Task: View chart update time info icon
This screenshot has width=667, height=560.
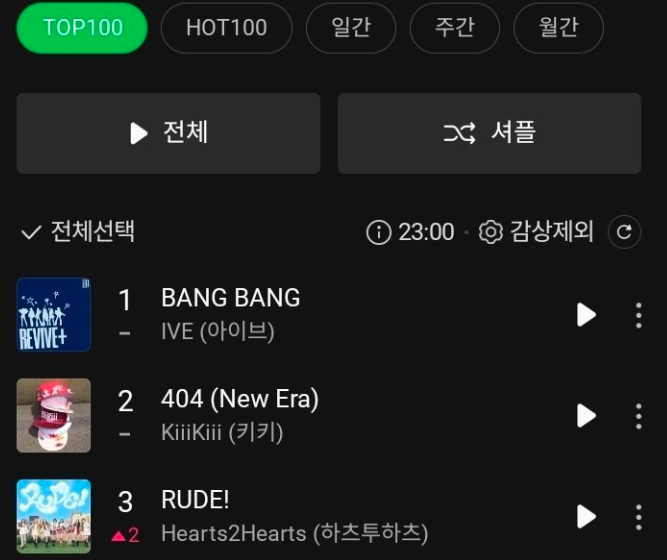Action: tap(379, 232)
